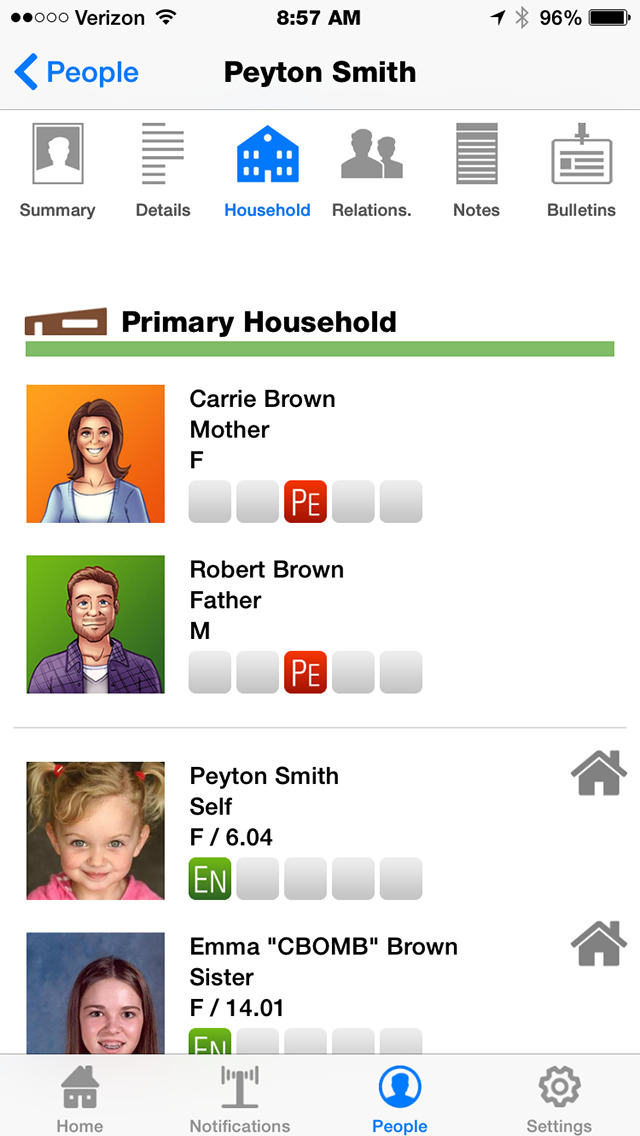Screen dimensions: 640x1136
Task: Open the Details tab
Action: click(163, 172)
